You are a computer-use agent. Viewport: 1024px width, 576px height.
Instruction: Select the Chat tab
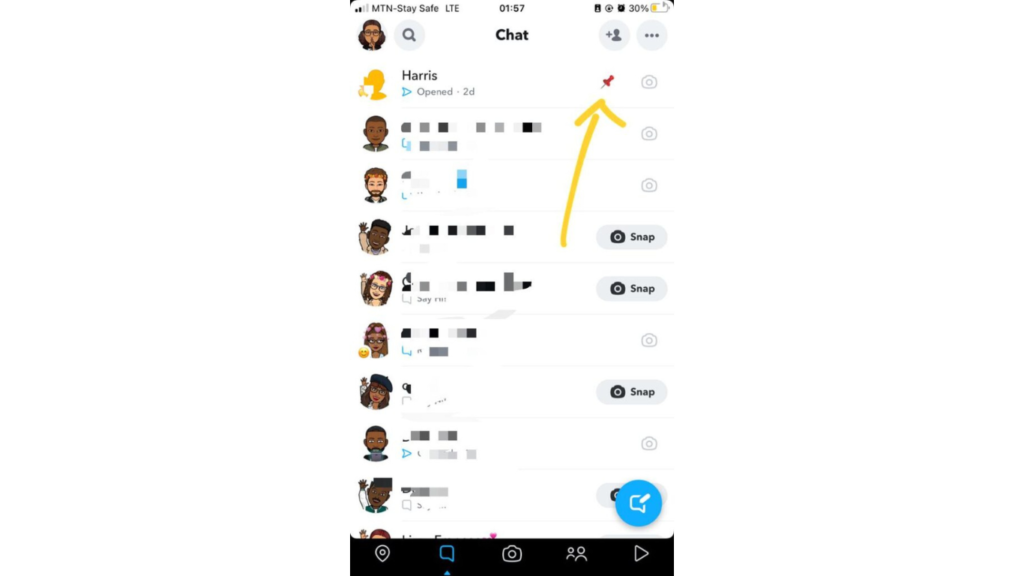[447, 553]
